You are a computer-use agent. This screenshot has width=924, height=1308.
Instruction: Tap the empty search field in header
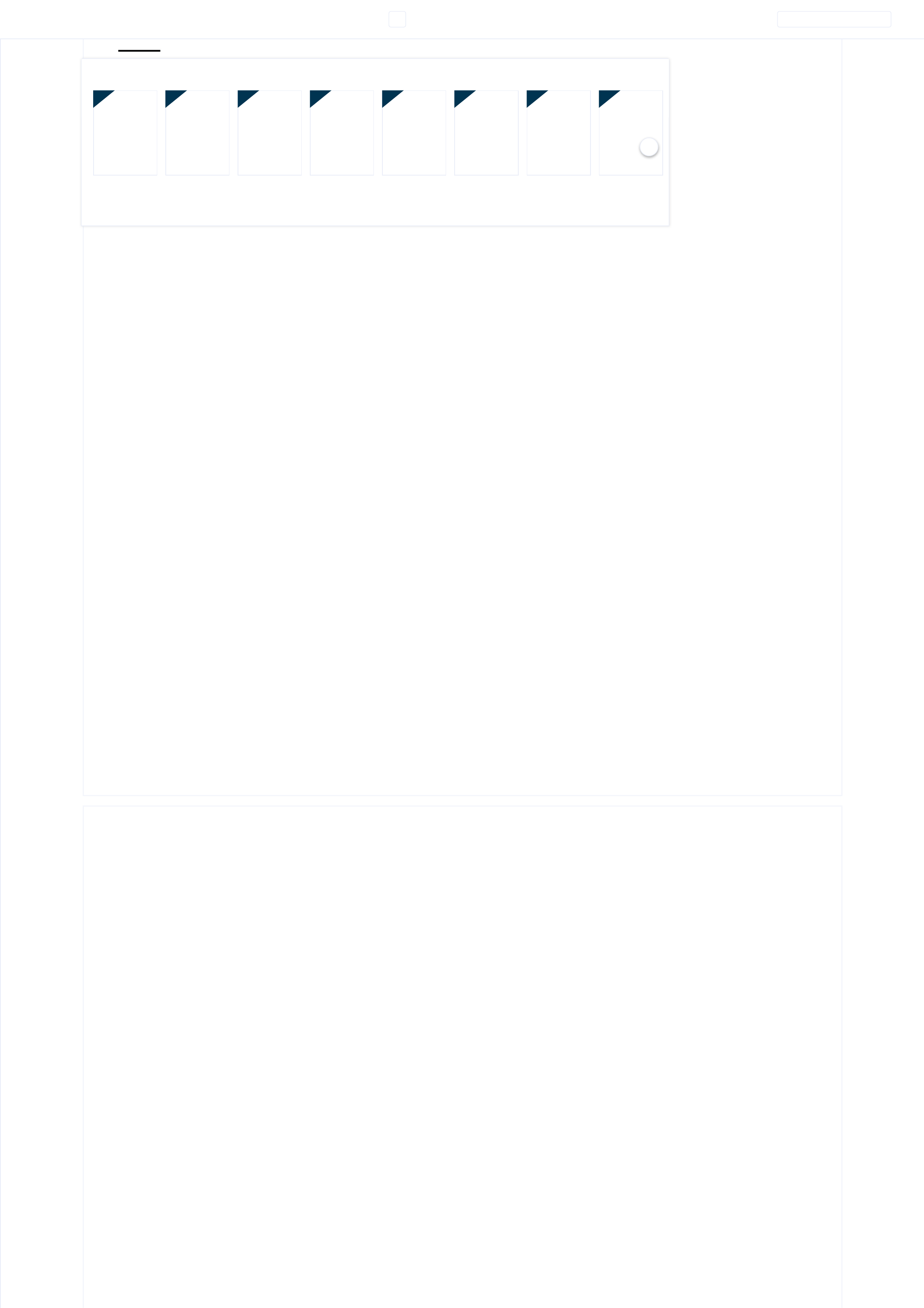(x=834, y=19)
